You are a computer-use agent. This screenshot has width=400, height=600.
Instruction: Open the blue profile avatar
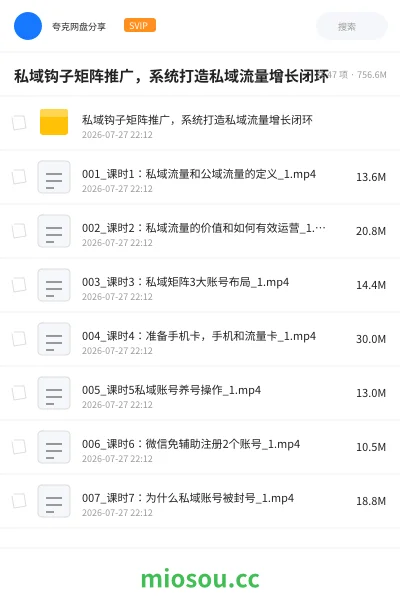pyautogui.click(x=28, y=26)
